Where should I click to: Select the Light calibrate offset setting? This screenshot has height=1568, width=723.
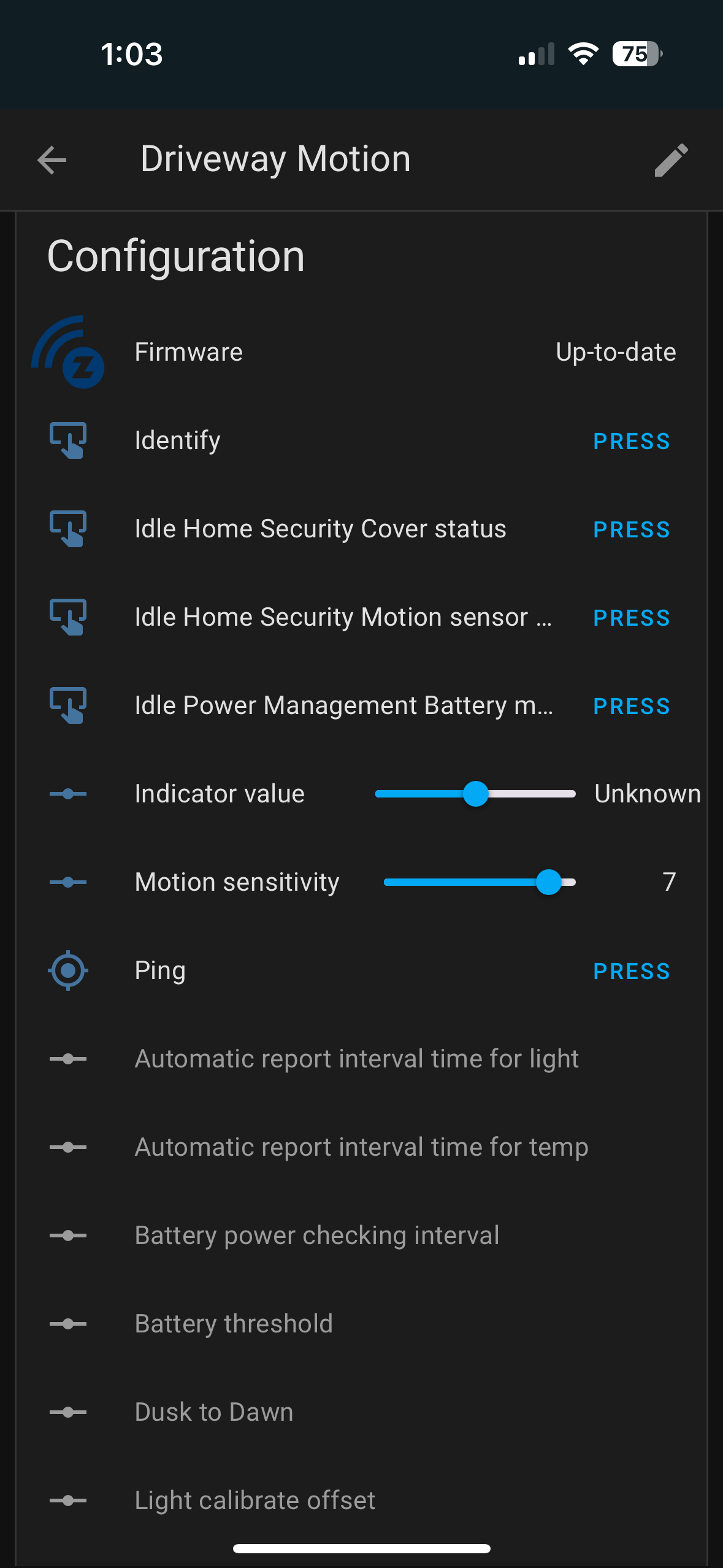tap(255, 1500)
